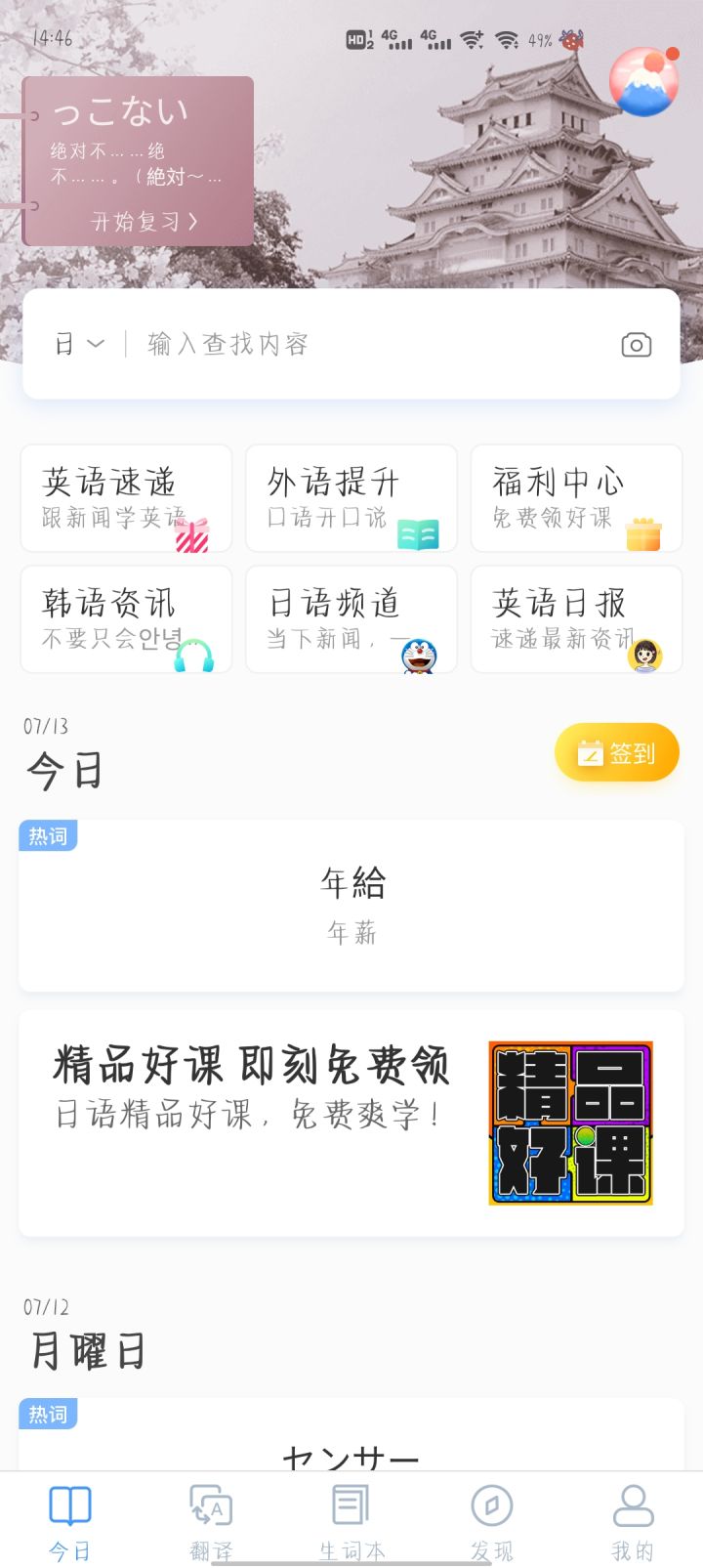
Task: Open the 英语日报 English daily card
Action: coord(576,619)
